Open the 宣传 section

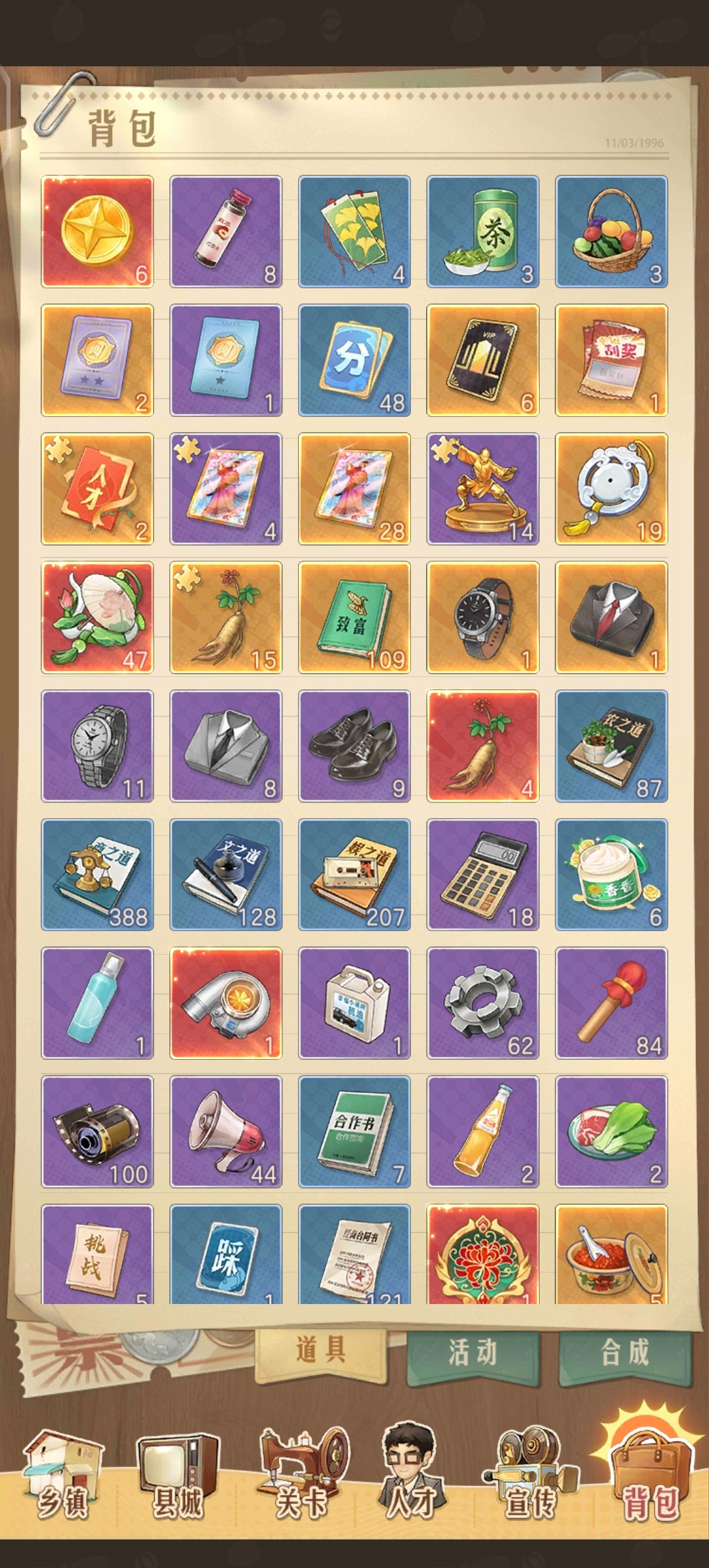point(529,1479)
